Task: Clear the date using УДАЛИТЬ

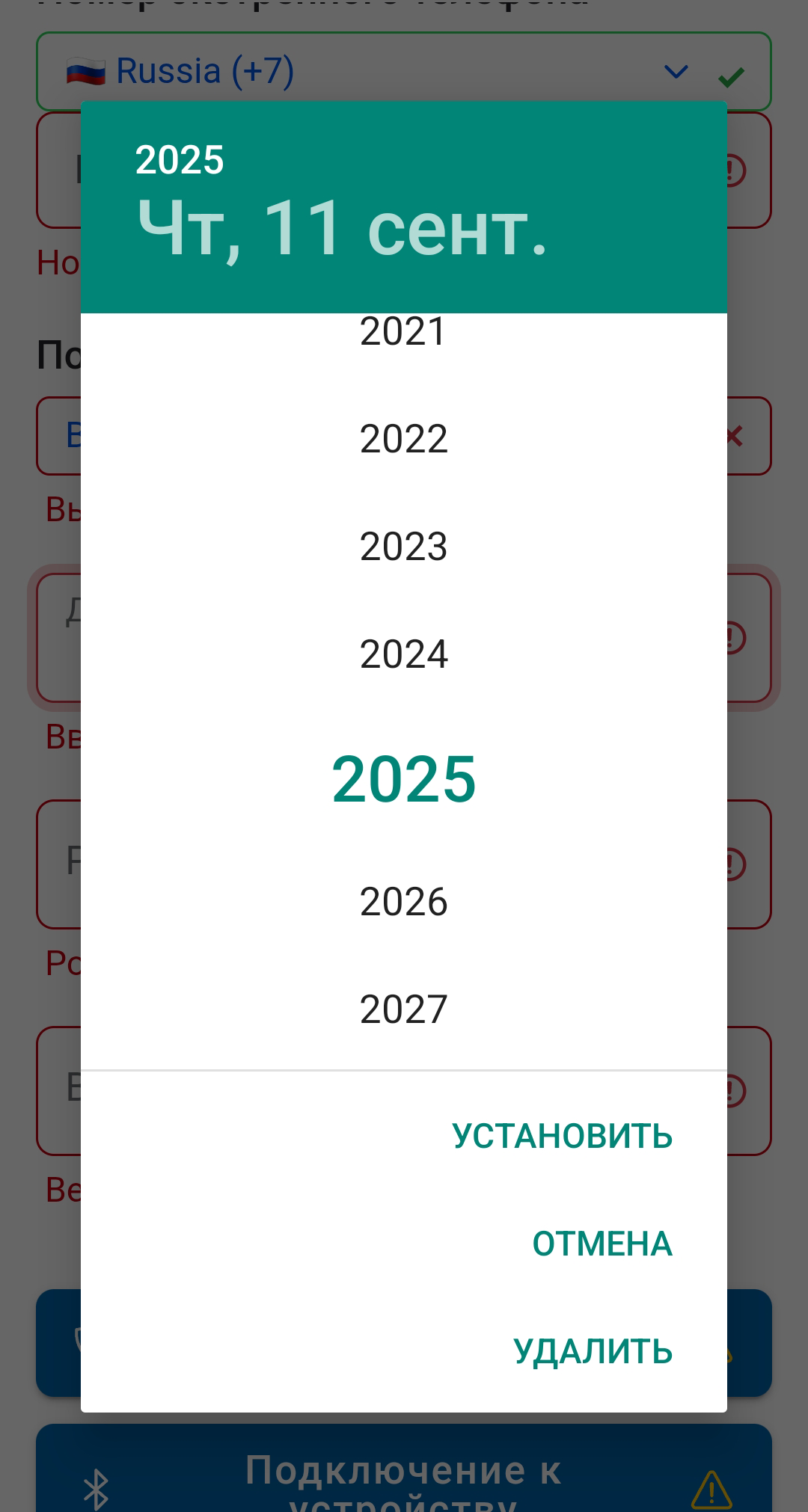Action: tap(593, 1351)
